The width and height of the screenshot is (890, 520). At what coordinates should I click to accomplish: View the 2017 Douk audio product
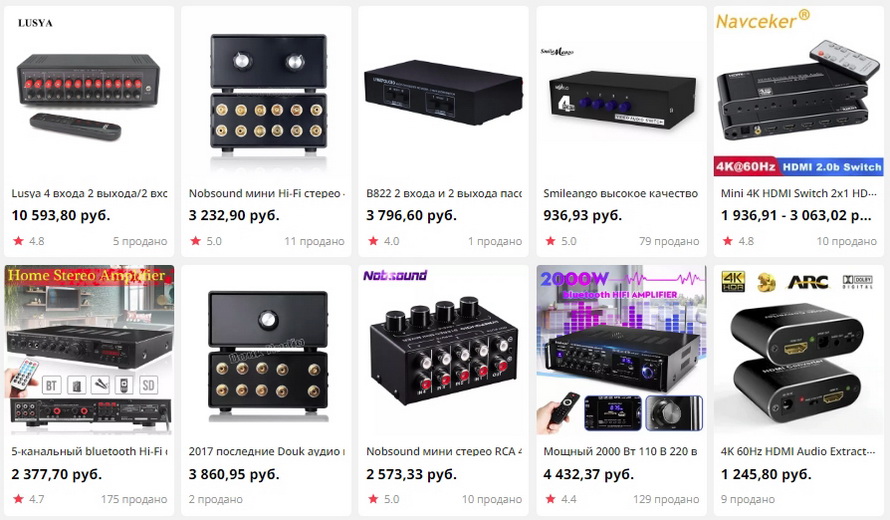point(266,350)
